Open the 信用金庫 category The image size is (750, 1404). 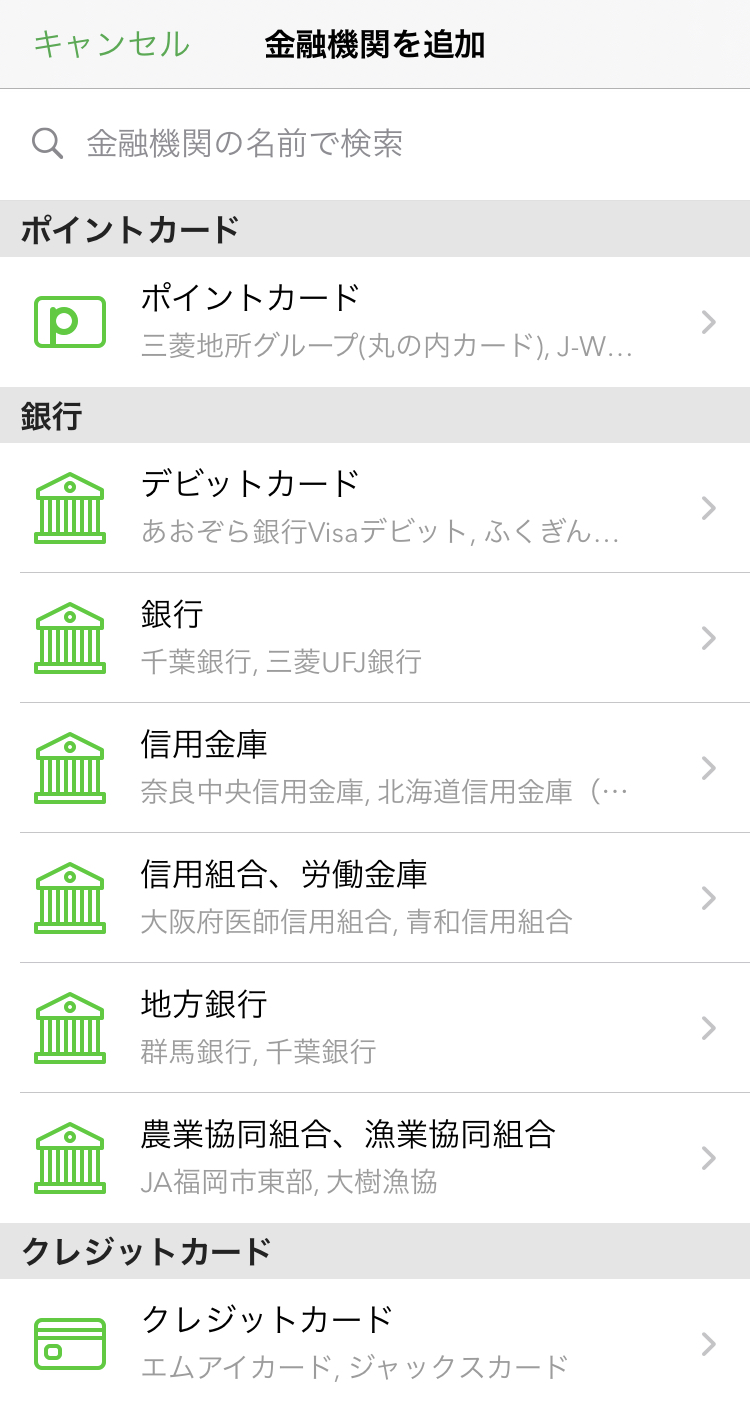375,768
